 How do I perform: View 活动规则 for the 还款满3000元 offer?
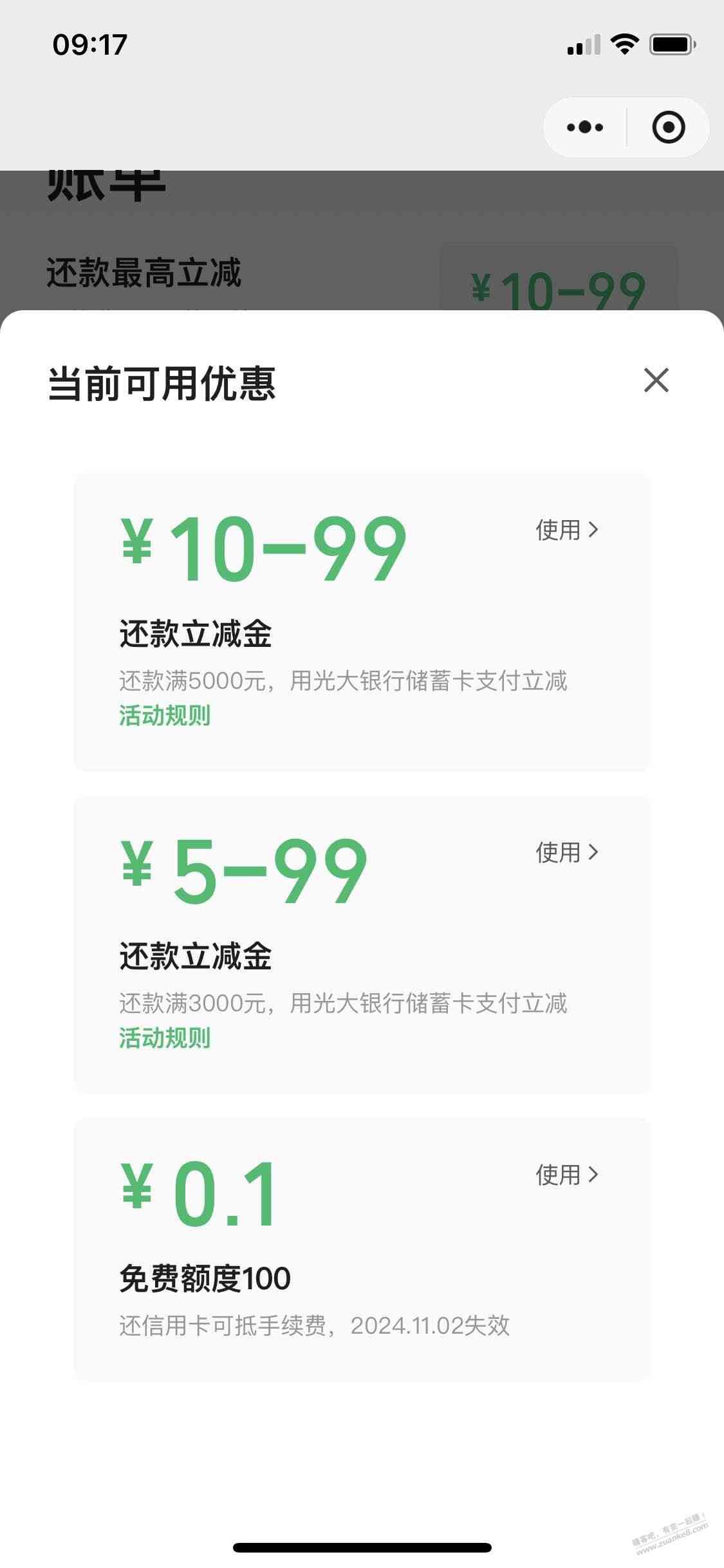click(165, 1038)
